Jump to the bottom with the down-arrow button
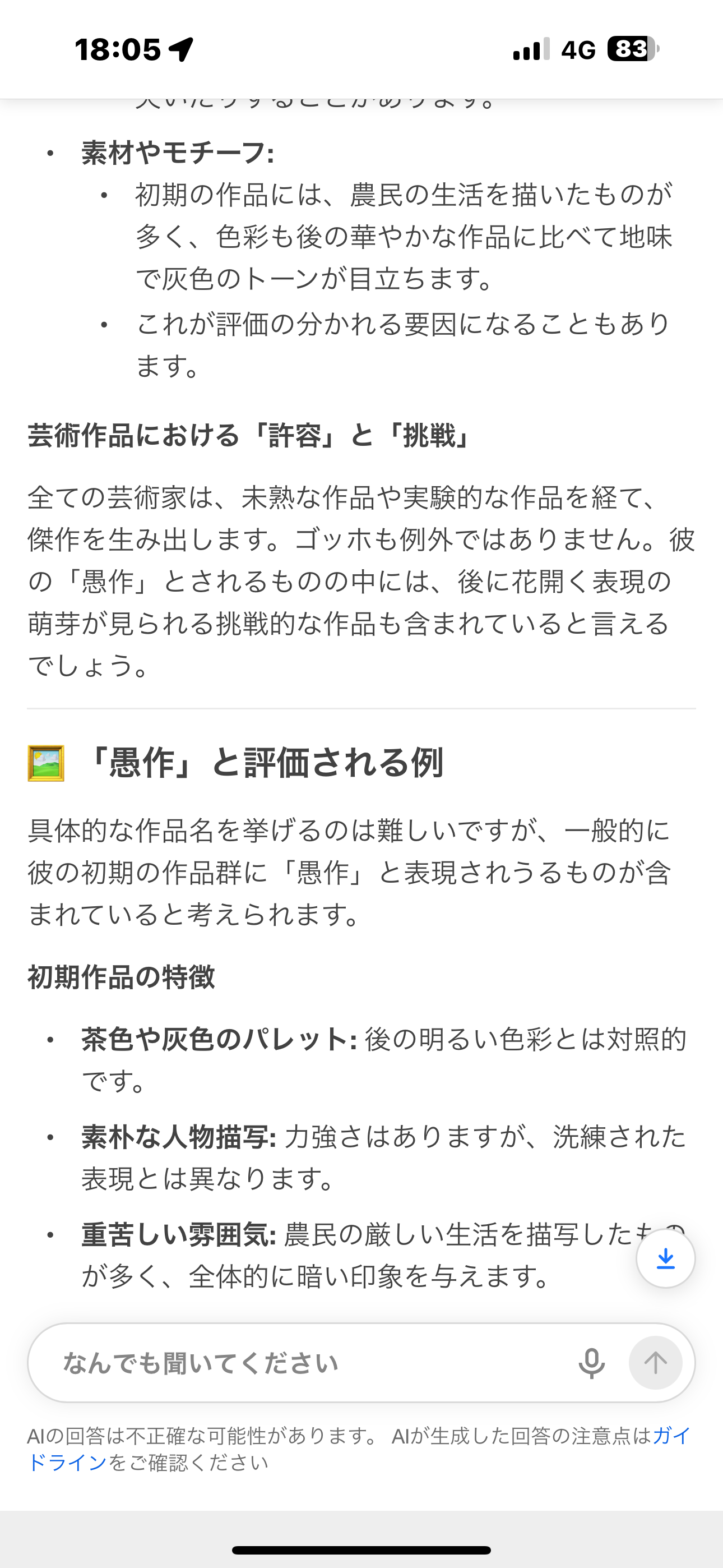The height and width of the screenshot is (1568, 723). pos(665,1258)
